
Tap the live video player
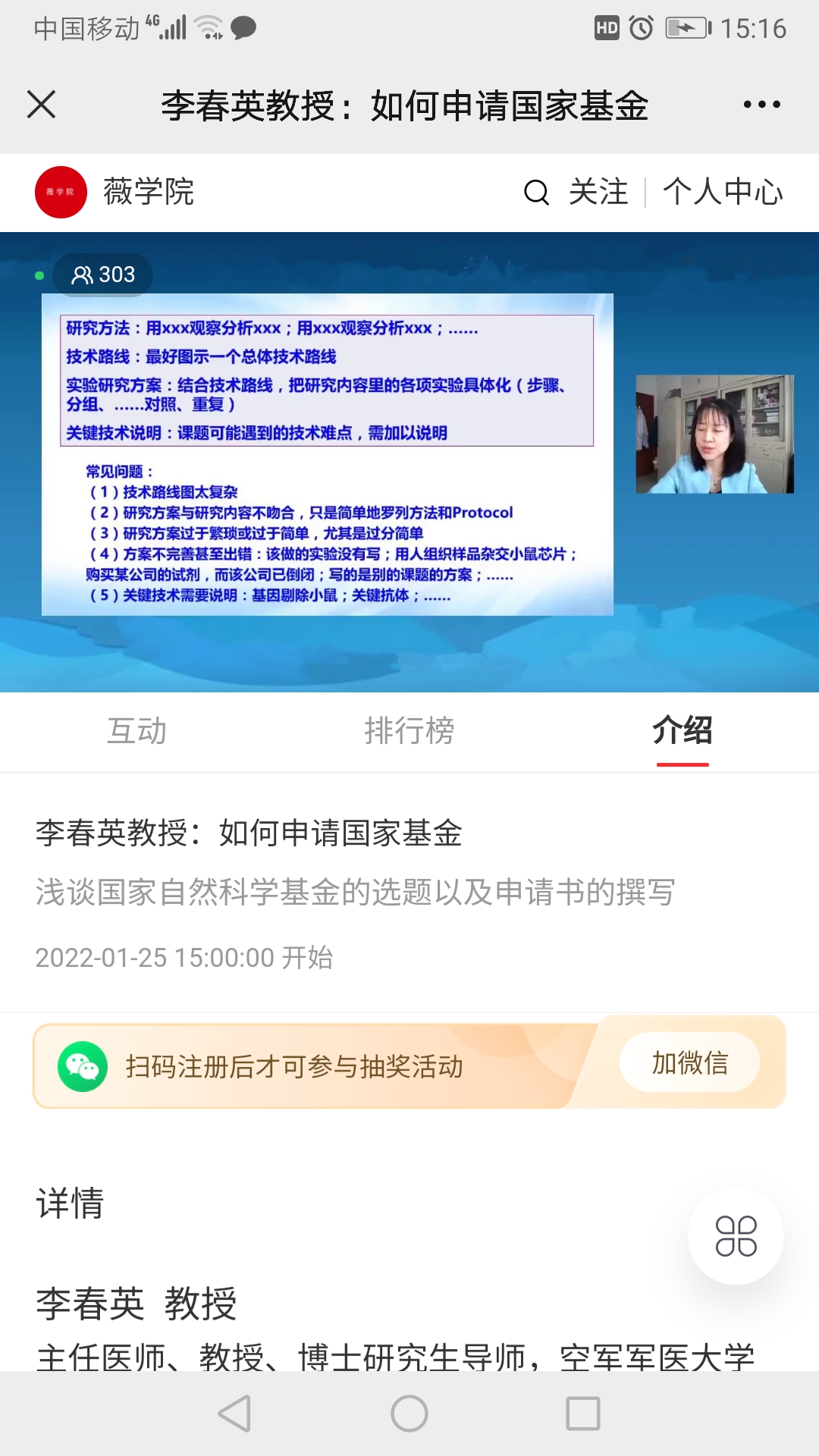point(409,462)
